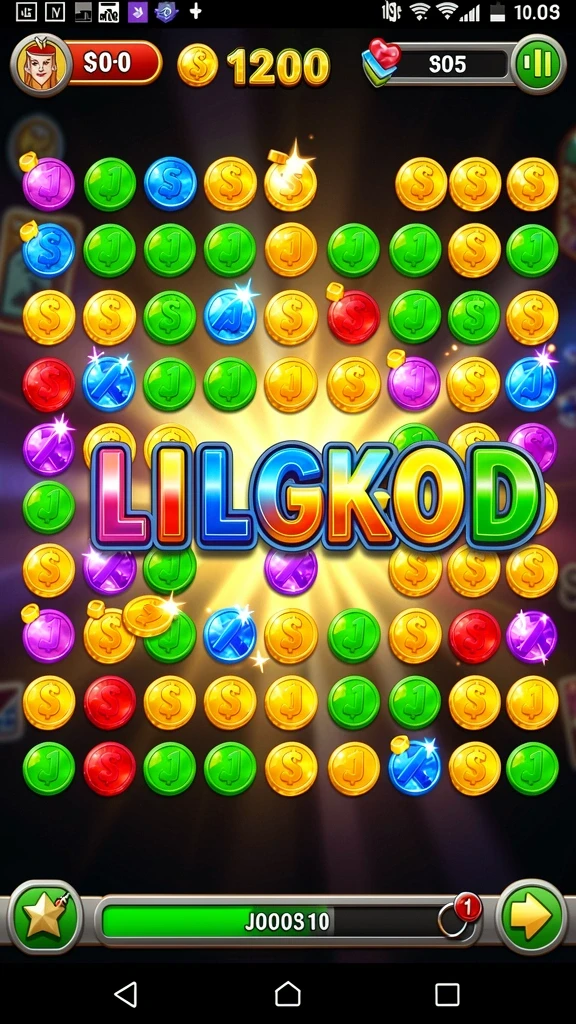Go to the system home screen

pos(287,993)
